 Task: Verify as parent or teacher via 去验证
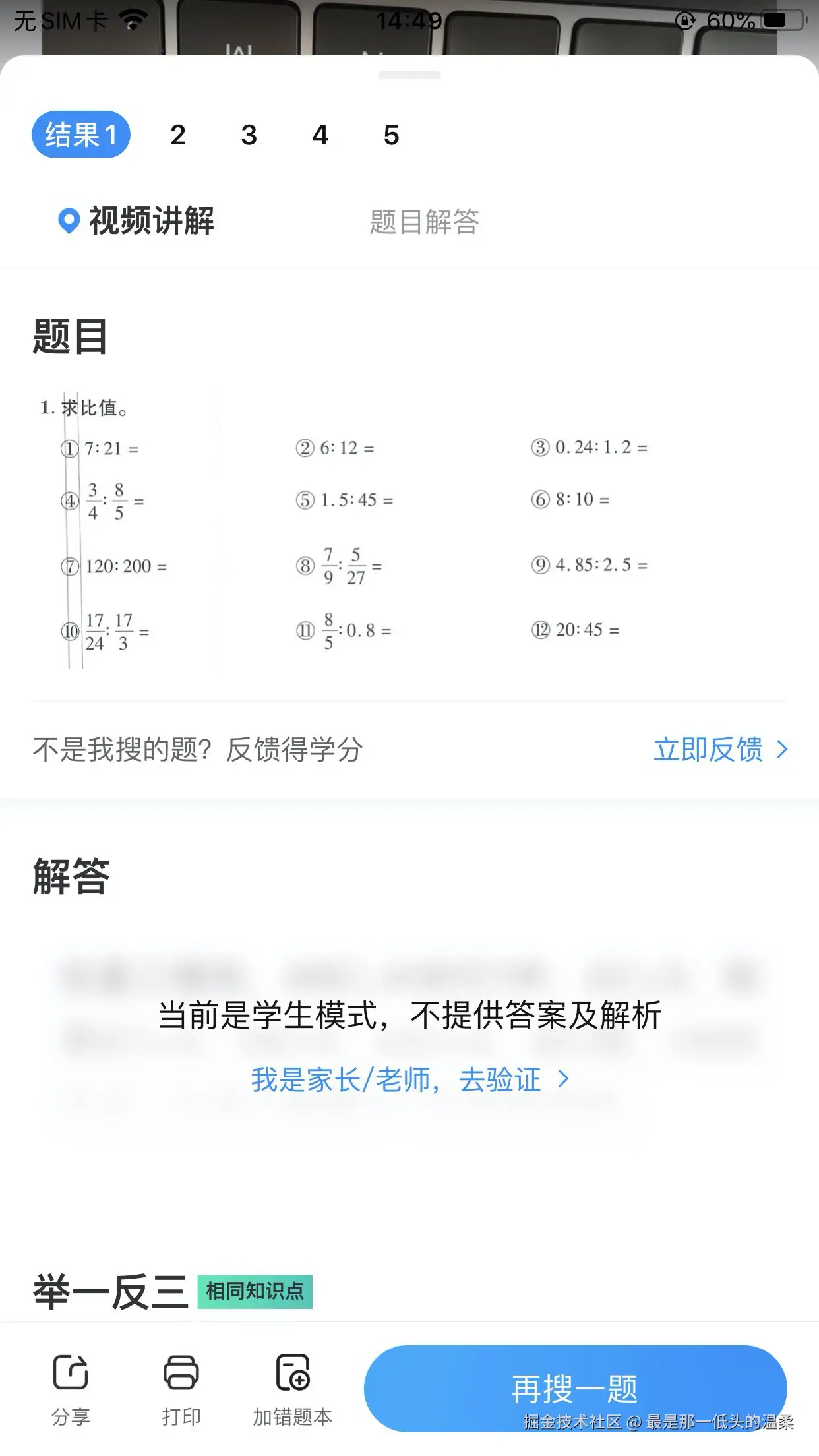tap(409, 1080)
